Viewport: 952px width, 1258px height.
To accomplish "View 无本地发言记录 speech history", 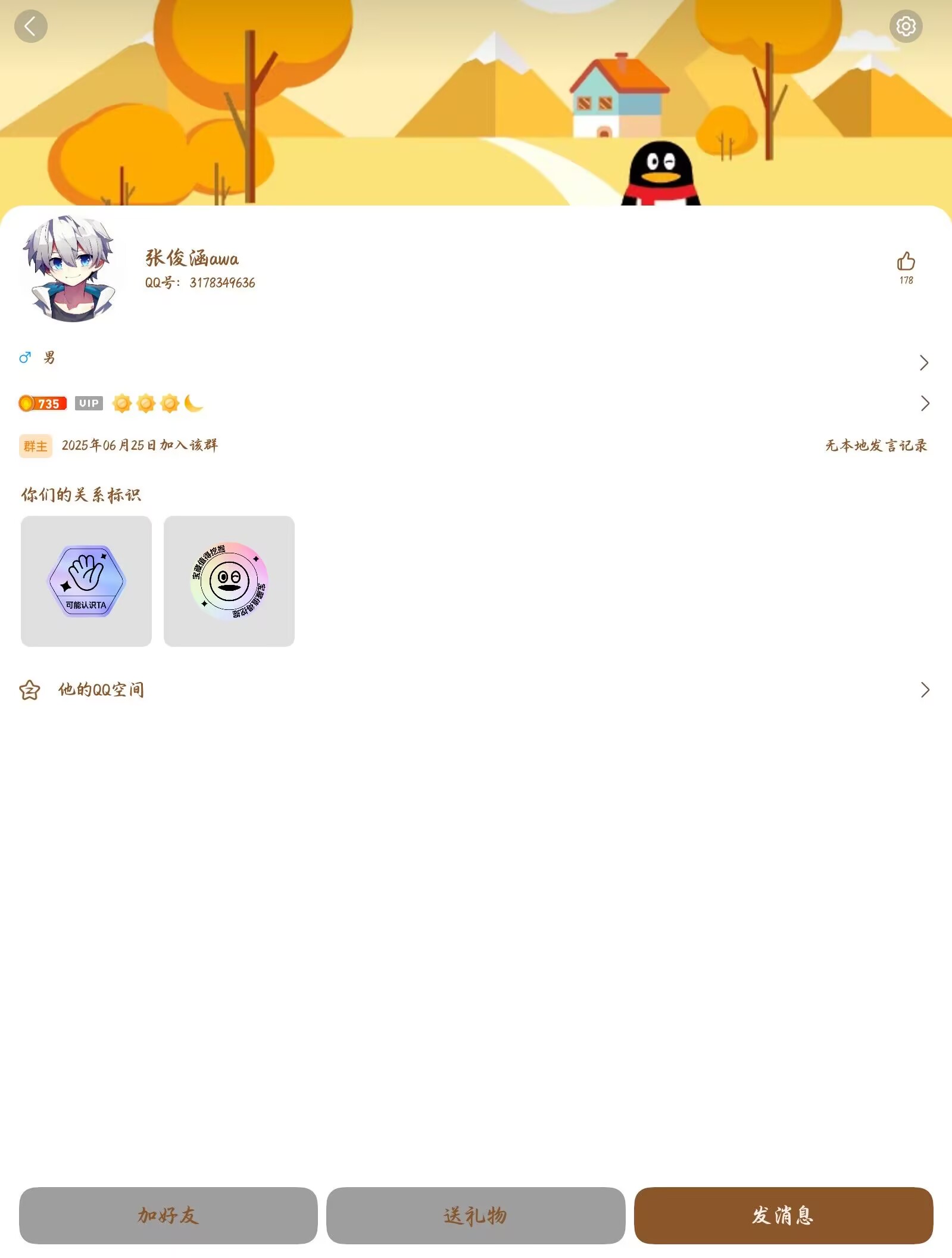I will point(876,446).
